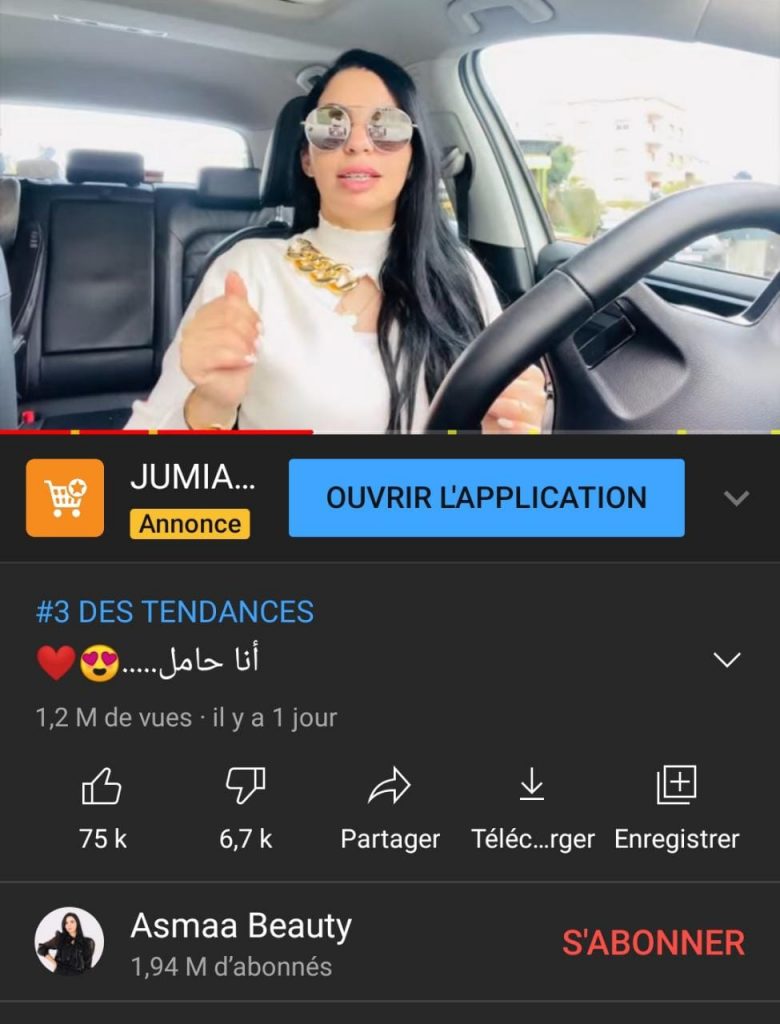Tap the video player to show controls
Image resolution: width=780 pixels, height=1024 pixels.
(x=390, y=215)
